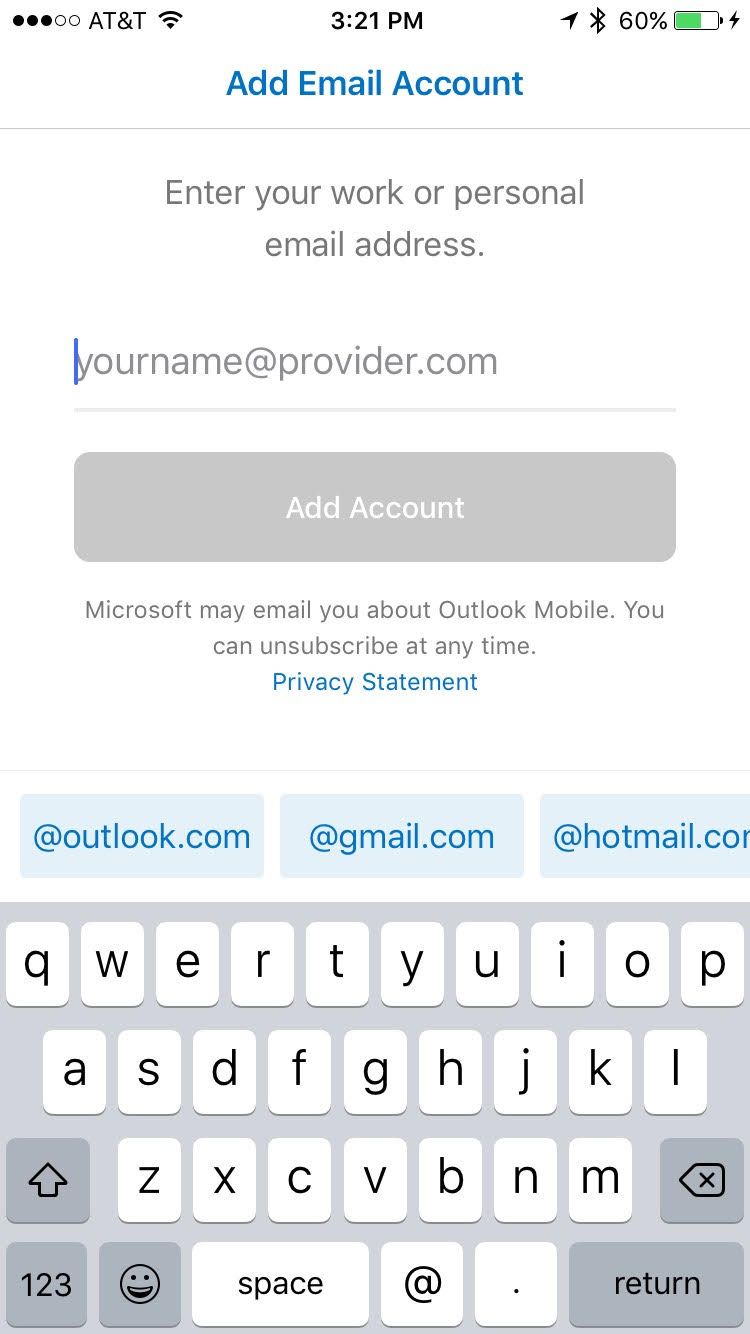Image resolution: width=750 pixels, height=1334 pixels.
Task: Open the emoji keyboard
Action: click(140, 1284)
